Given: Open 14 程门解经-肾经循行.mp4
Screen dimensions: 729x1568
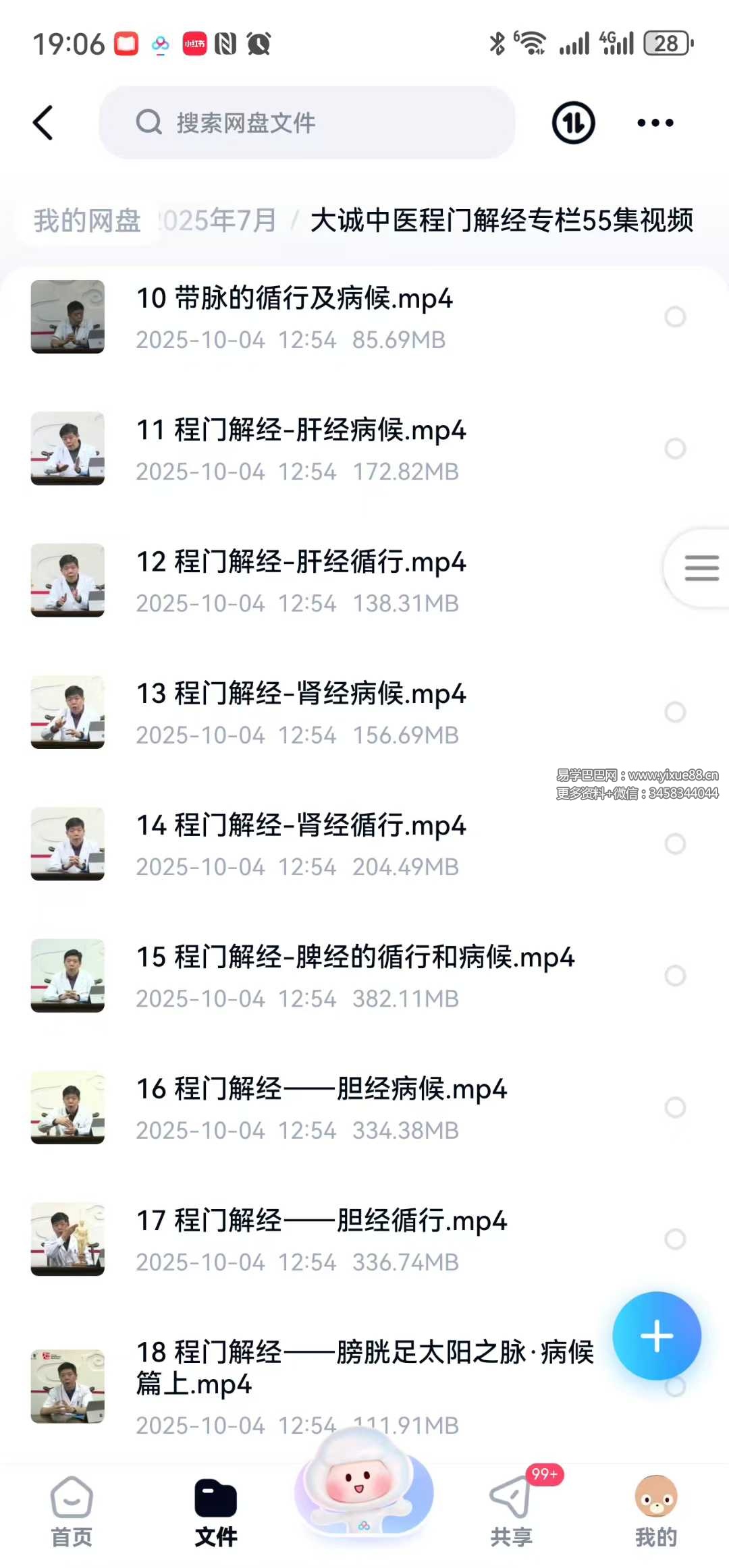Looking at the screenshot, I should (x=301, y=826).
